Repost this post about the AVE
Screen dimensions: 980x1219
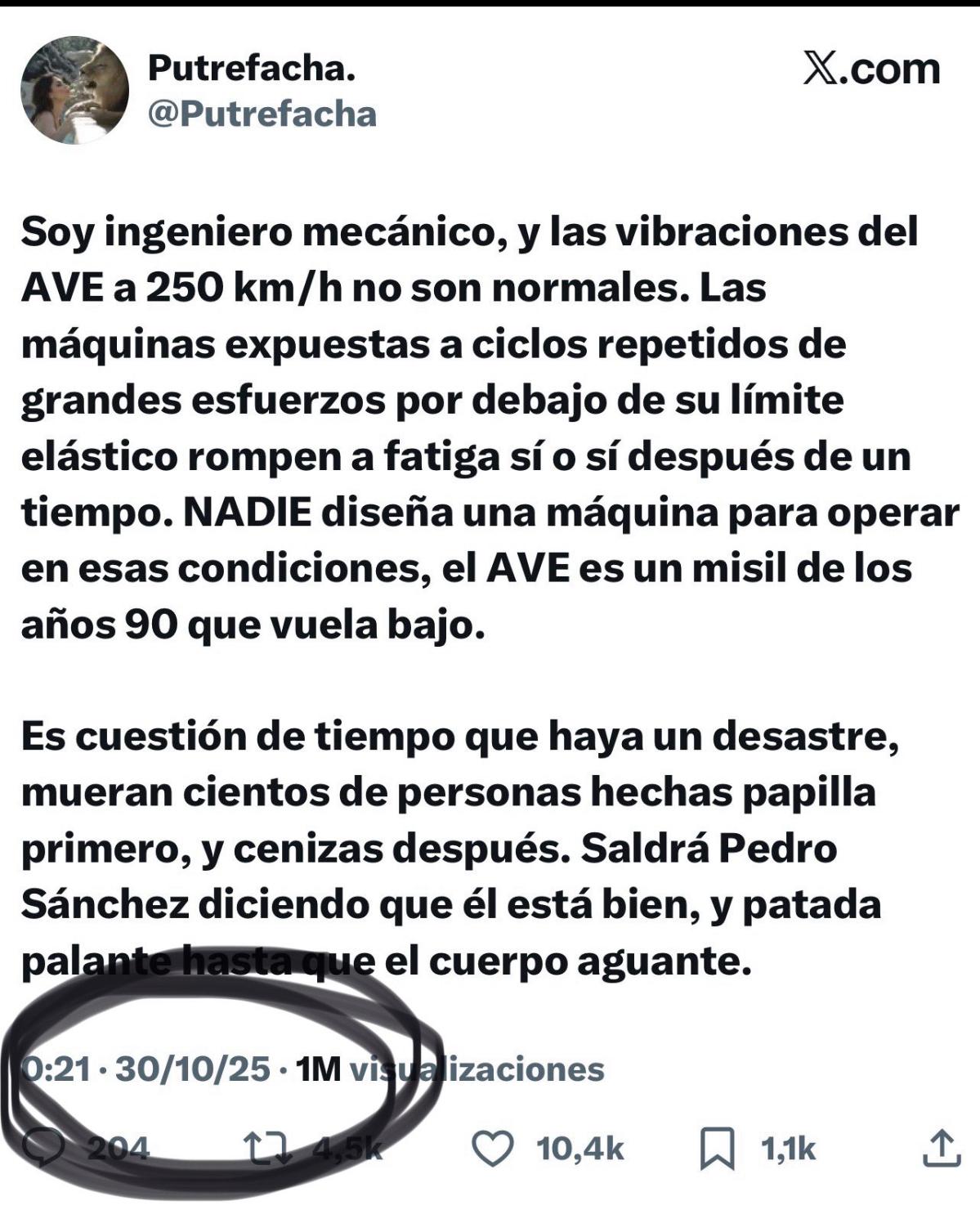point(270,1149)
